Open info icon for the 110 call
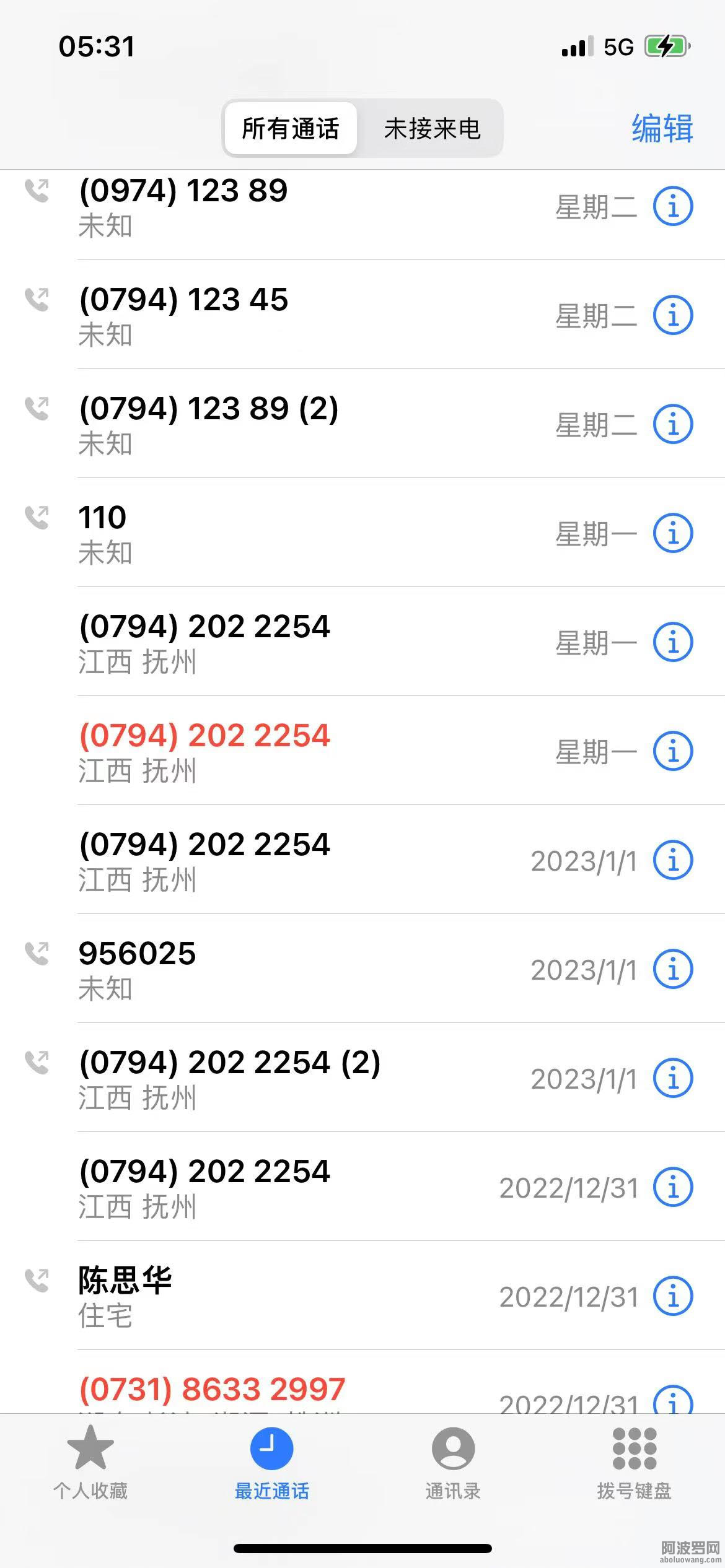The width and height of the screenshot is (725, 1568). coord(672,533)
